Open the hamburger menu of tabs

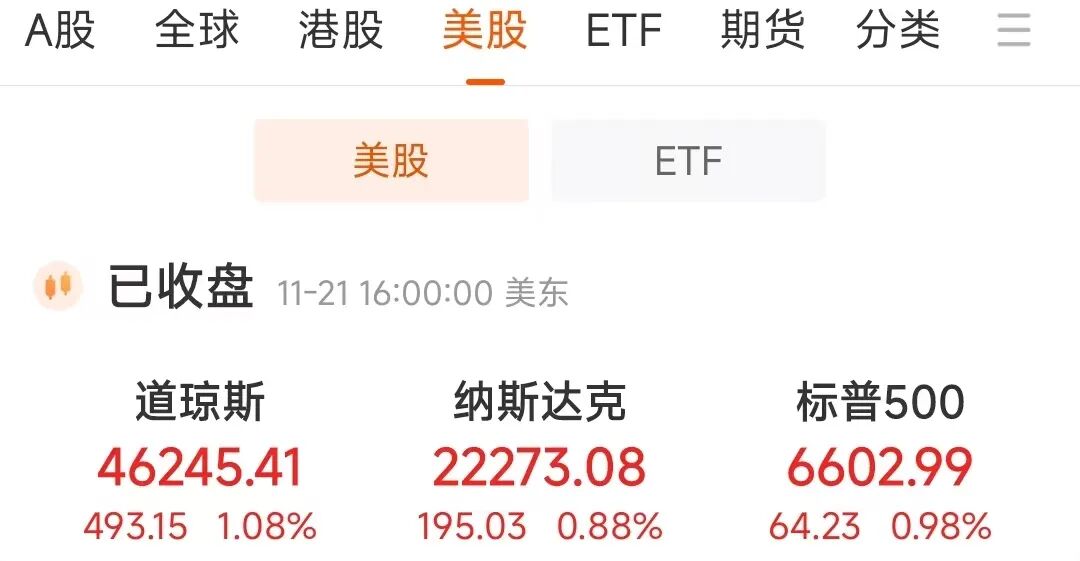pyautogui.click(x=1014, y=32)
